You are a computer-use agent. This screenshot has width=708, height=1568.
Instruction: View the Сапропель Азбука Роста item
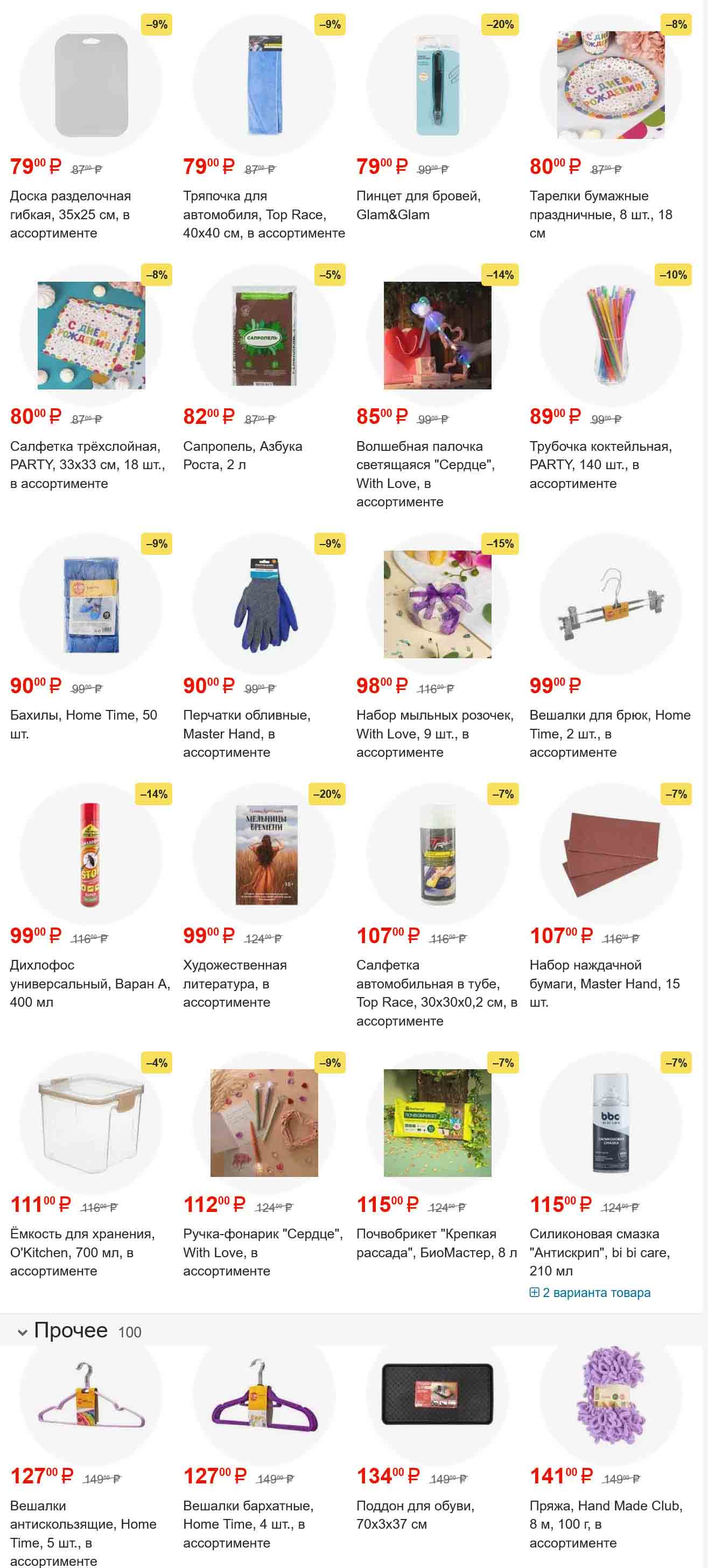coord(264,336)
